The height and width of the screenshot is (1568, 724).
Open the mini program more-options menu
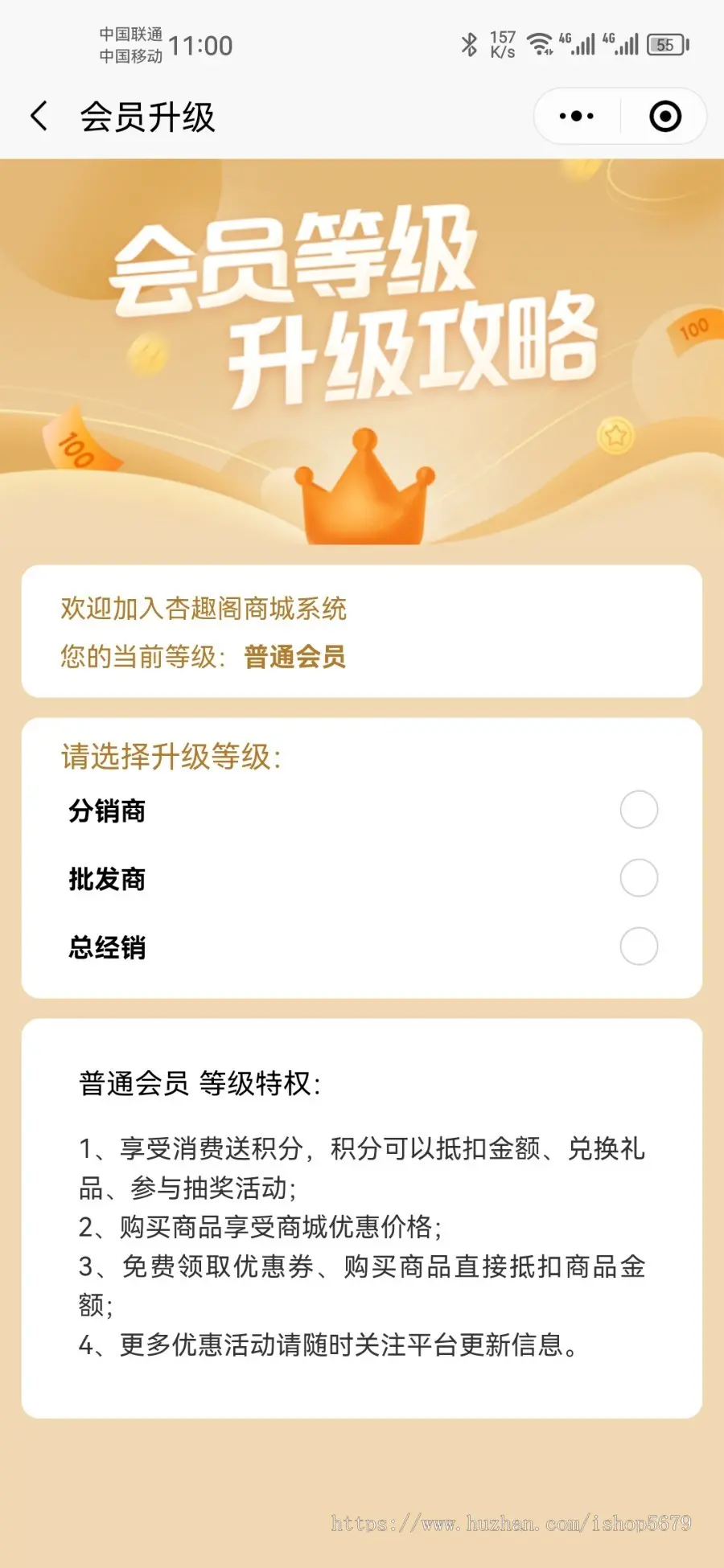(577, 117)
